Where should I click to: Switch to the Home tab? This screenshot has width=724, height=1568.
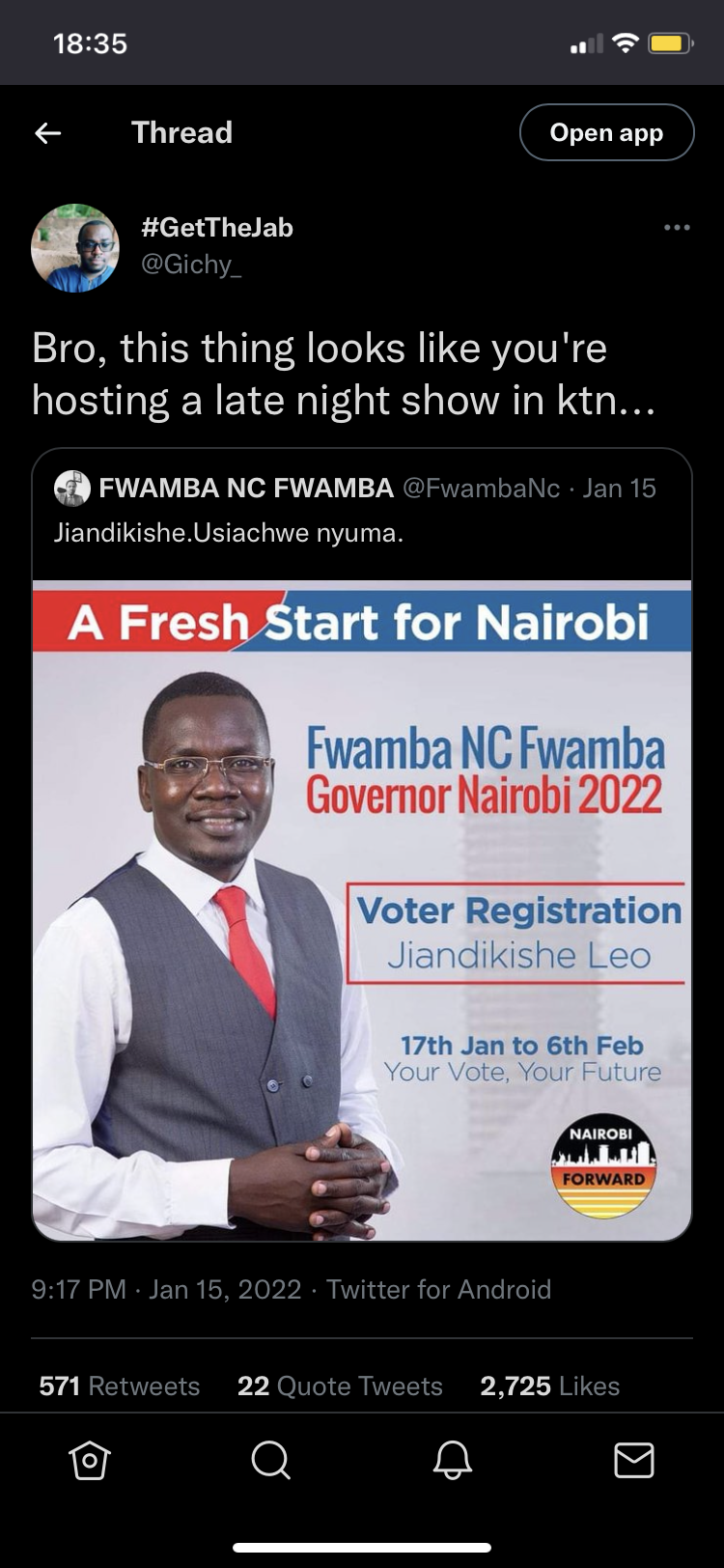tap(90, 1460)
